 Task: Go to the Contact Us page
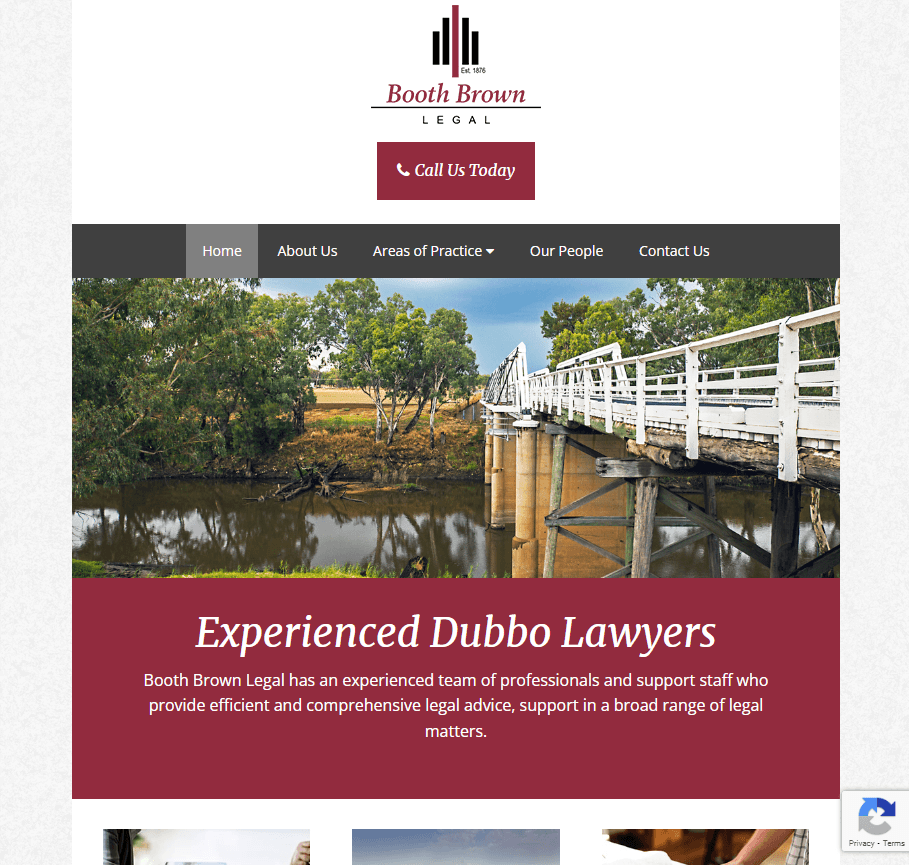tap(674, 251)
